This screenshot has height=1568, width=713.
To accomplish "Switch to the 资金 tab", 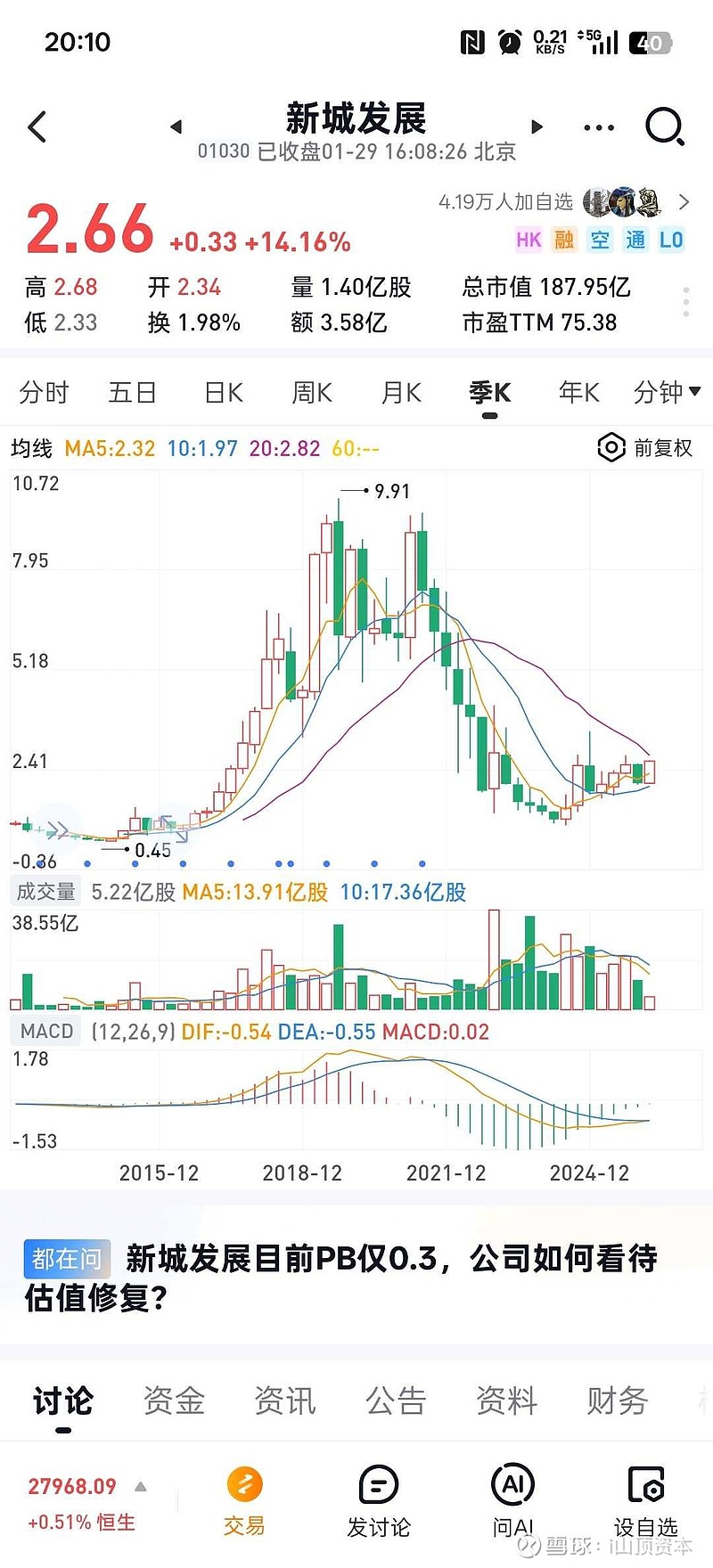I will pyautogui.click(x=174, y=1401).
